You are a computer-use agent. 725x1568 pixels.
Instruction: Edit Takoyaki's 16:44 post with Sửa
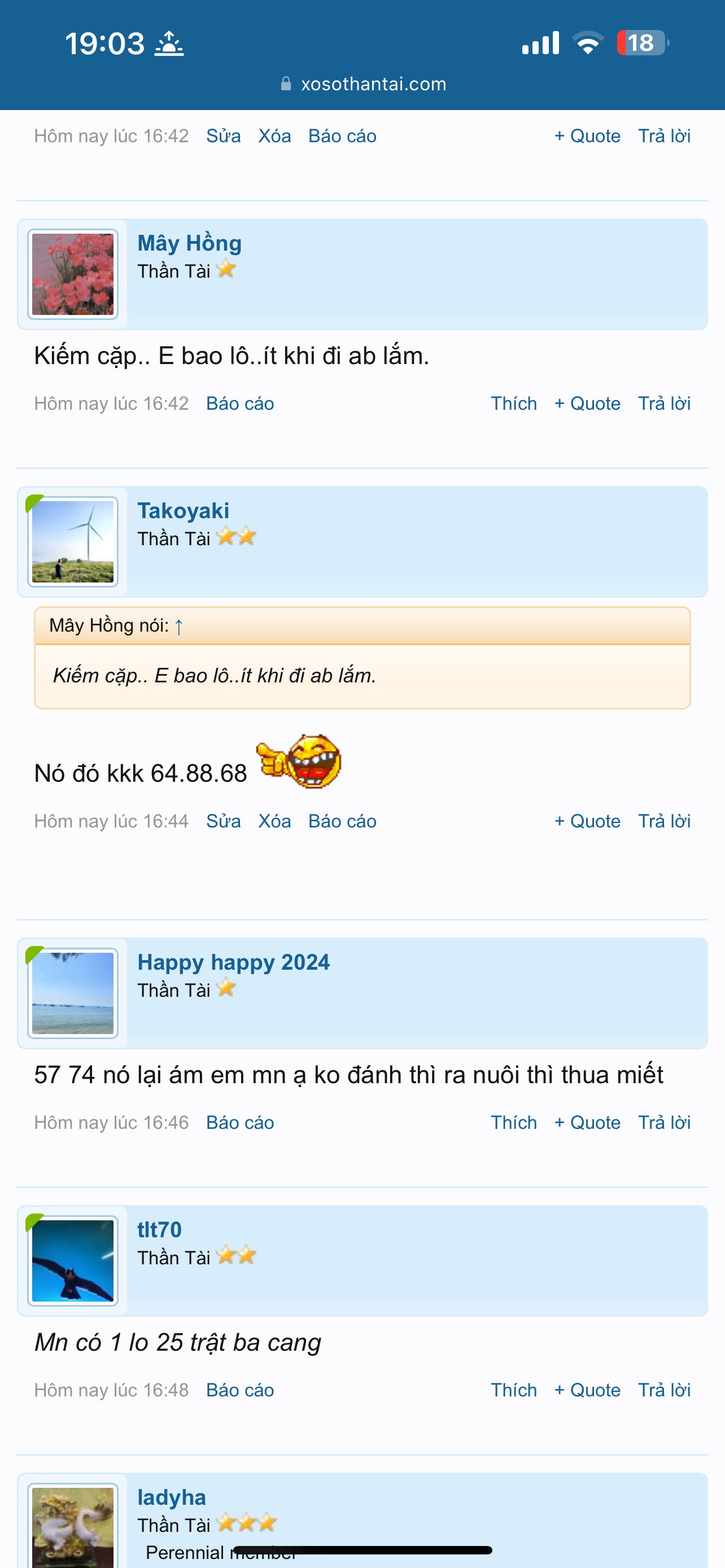tap(223, 821)
